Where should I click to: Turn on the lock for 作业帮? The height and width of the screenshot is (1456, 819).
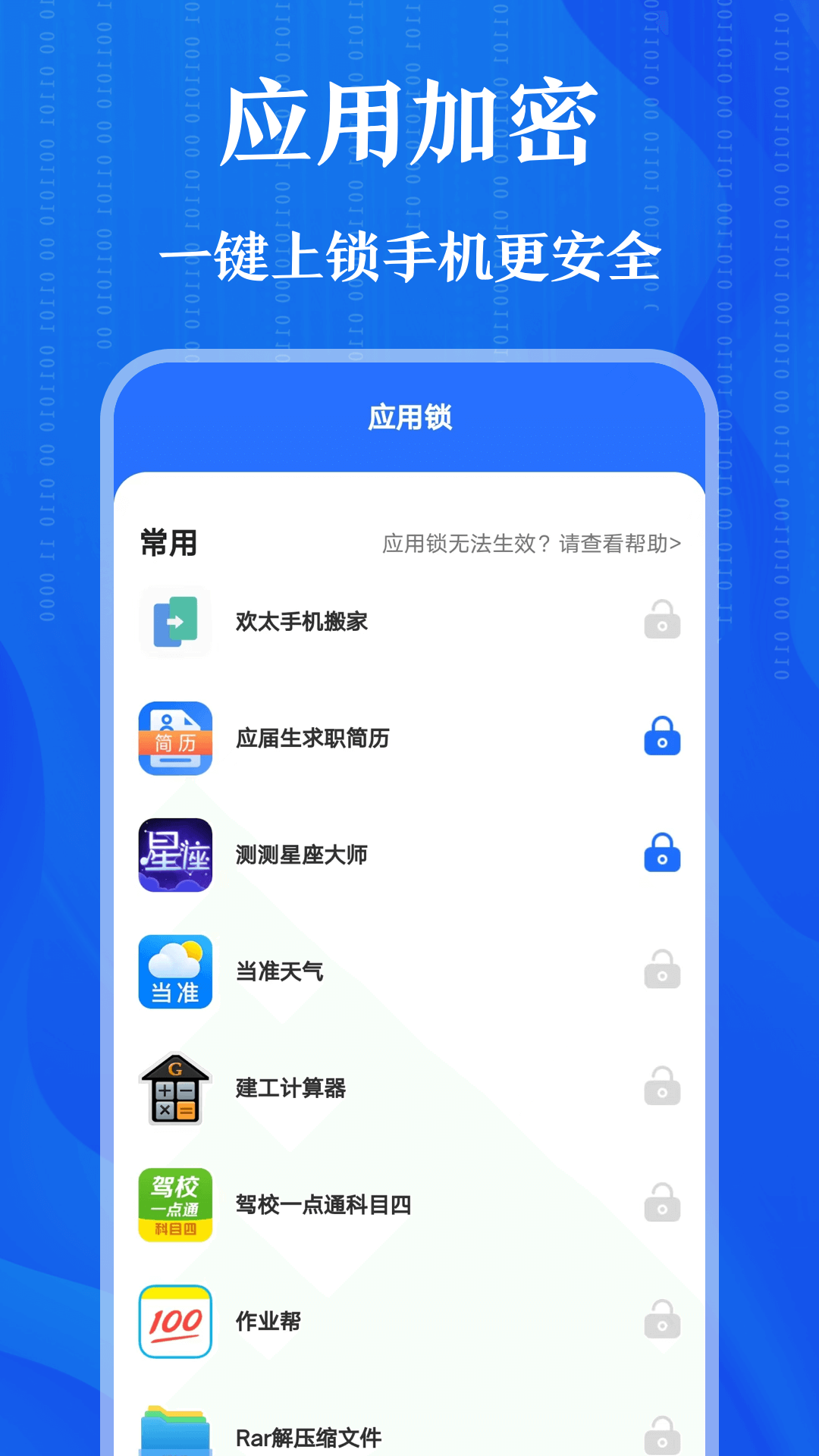click(661, 1321)
